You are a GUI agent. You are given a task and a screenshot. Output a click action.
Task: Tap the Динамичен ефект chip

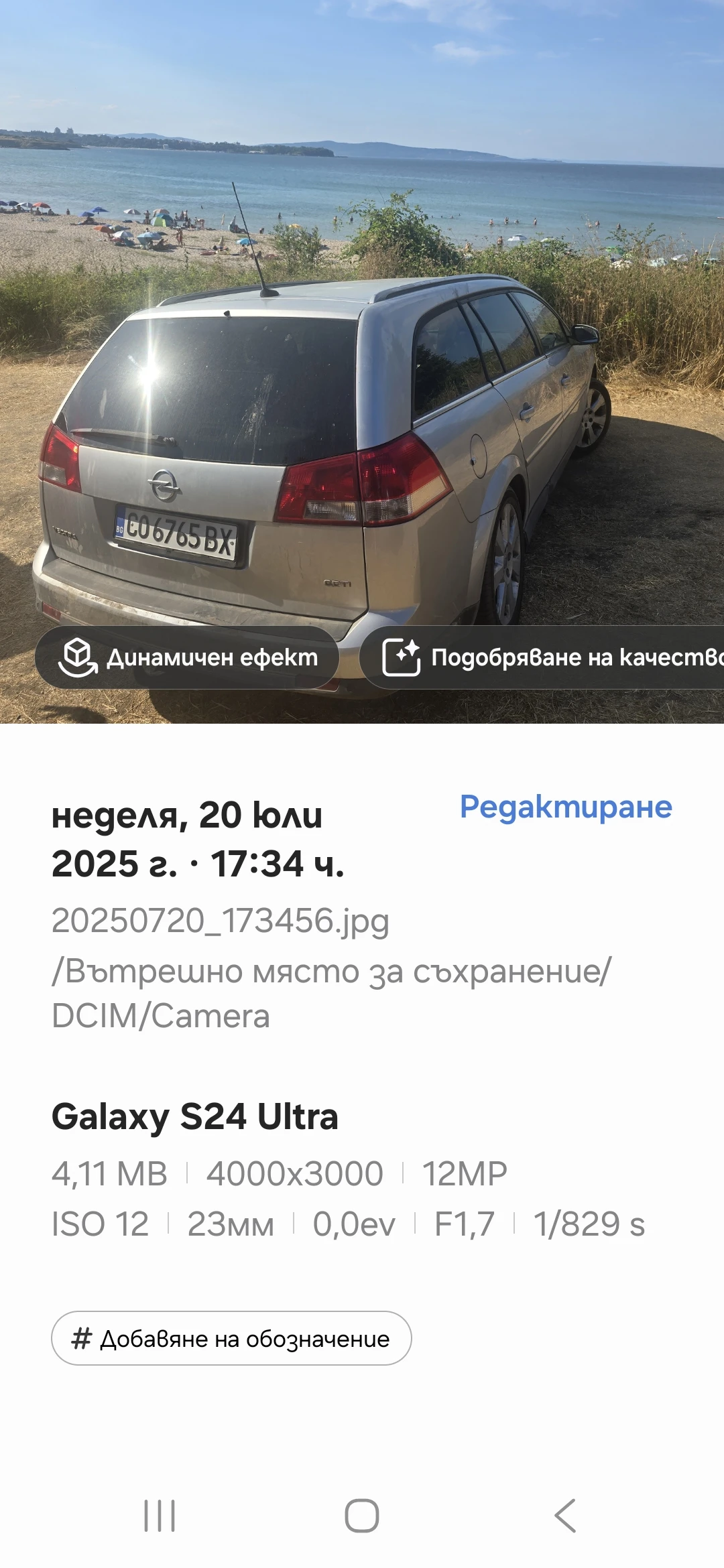(187, 657)
